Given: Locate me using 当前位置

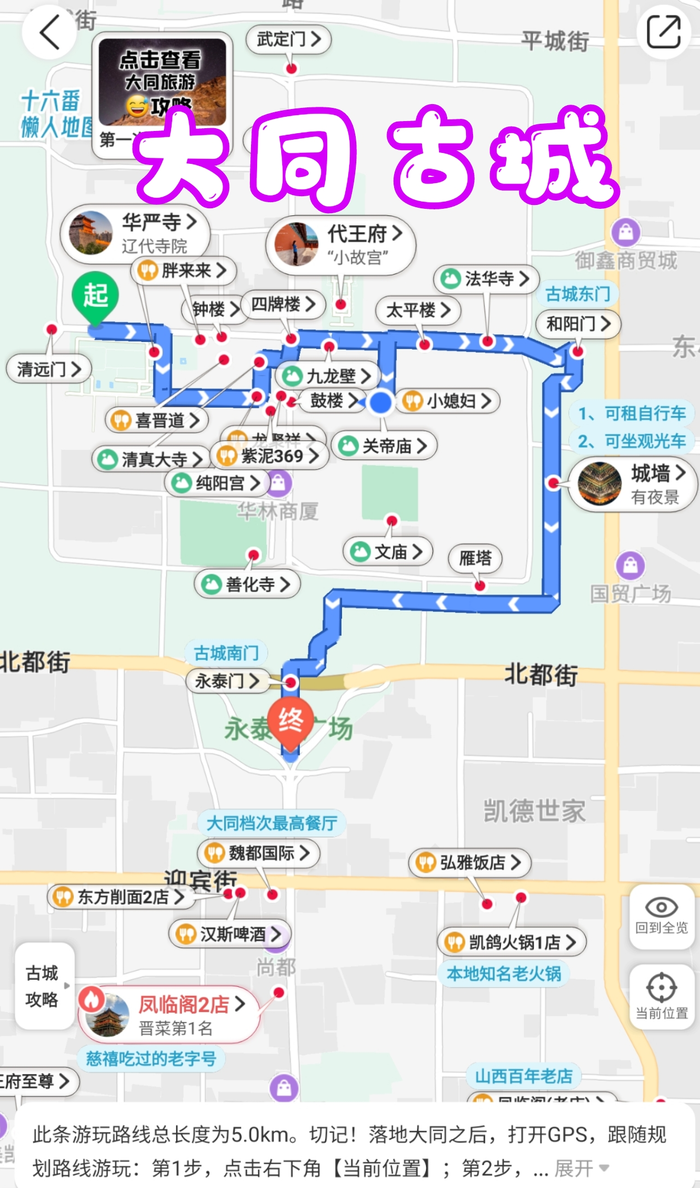Looking at the screenshot, I should (661, 997).
